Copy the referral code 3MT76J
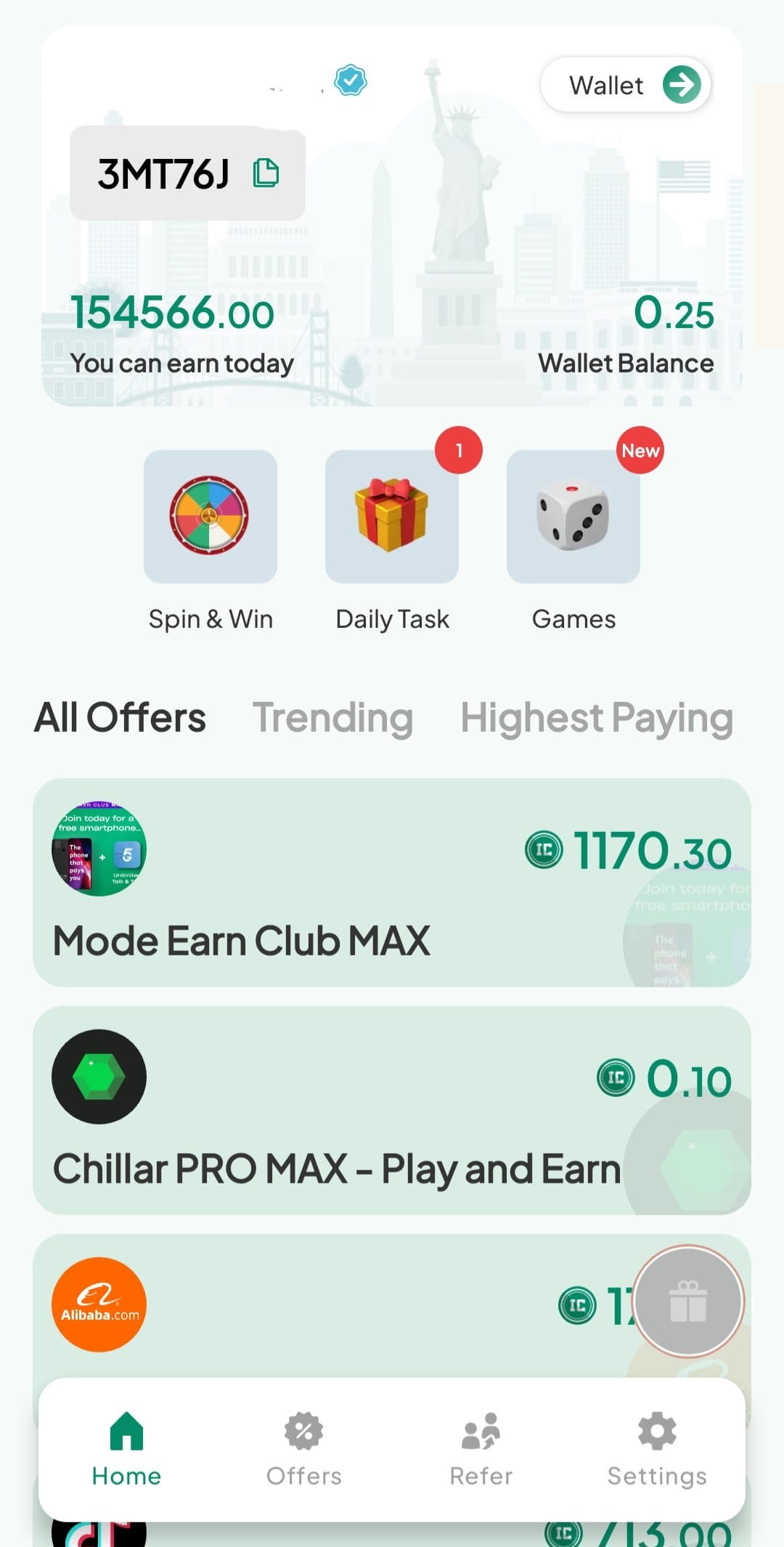This screenshot has width=784, height=1547. pyautogui.click(x=266, y=173)
